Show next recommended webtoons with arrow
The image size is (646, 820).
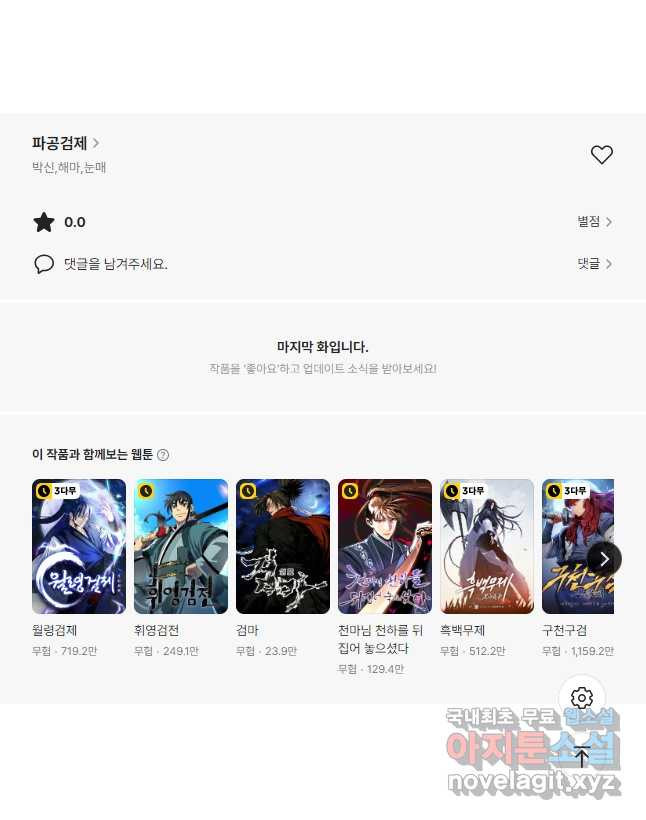603,558
